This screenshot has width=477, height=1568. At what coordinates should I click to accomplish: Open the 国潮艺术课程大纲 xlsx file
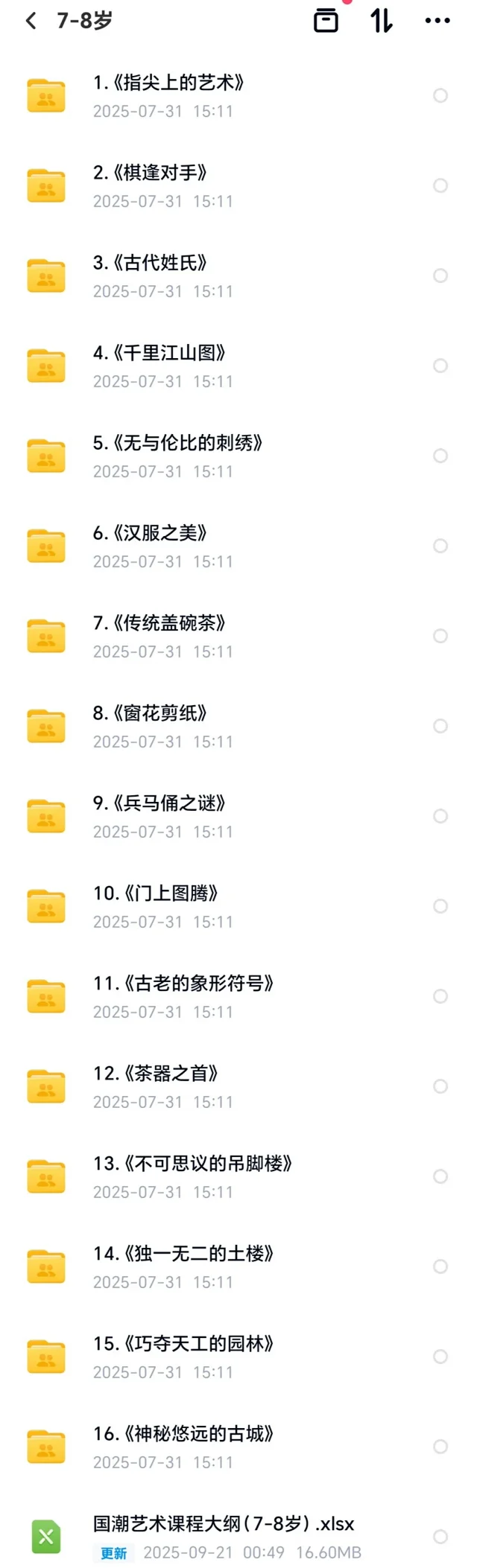pyautogui.click(x=224, y=1525)
